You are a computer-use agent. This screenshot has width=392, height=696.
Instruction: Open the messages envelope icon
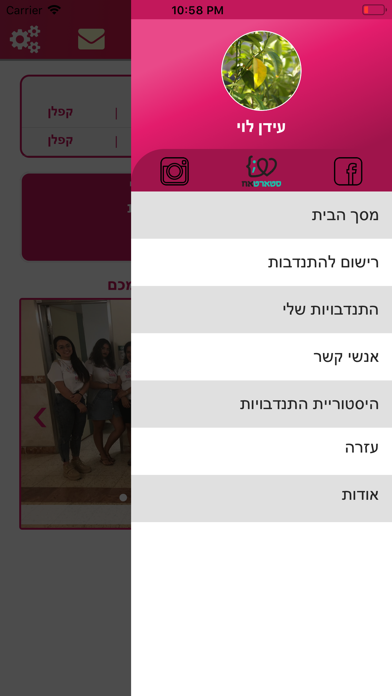91,39
